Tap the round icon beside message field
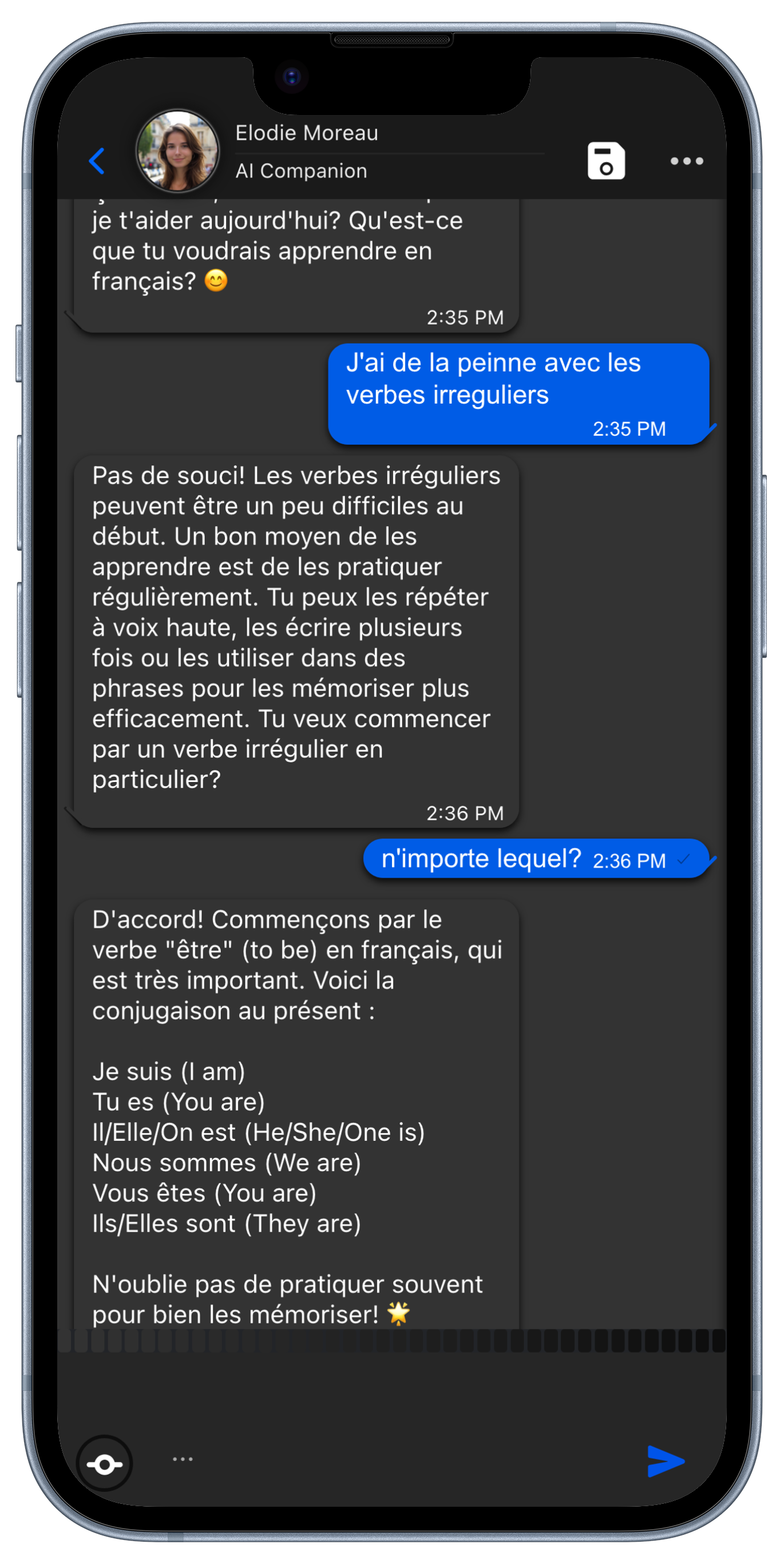Screen dimensions: 784x1564 coord(104,1464)
